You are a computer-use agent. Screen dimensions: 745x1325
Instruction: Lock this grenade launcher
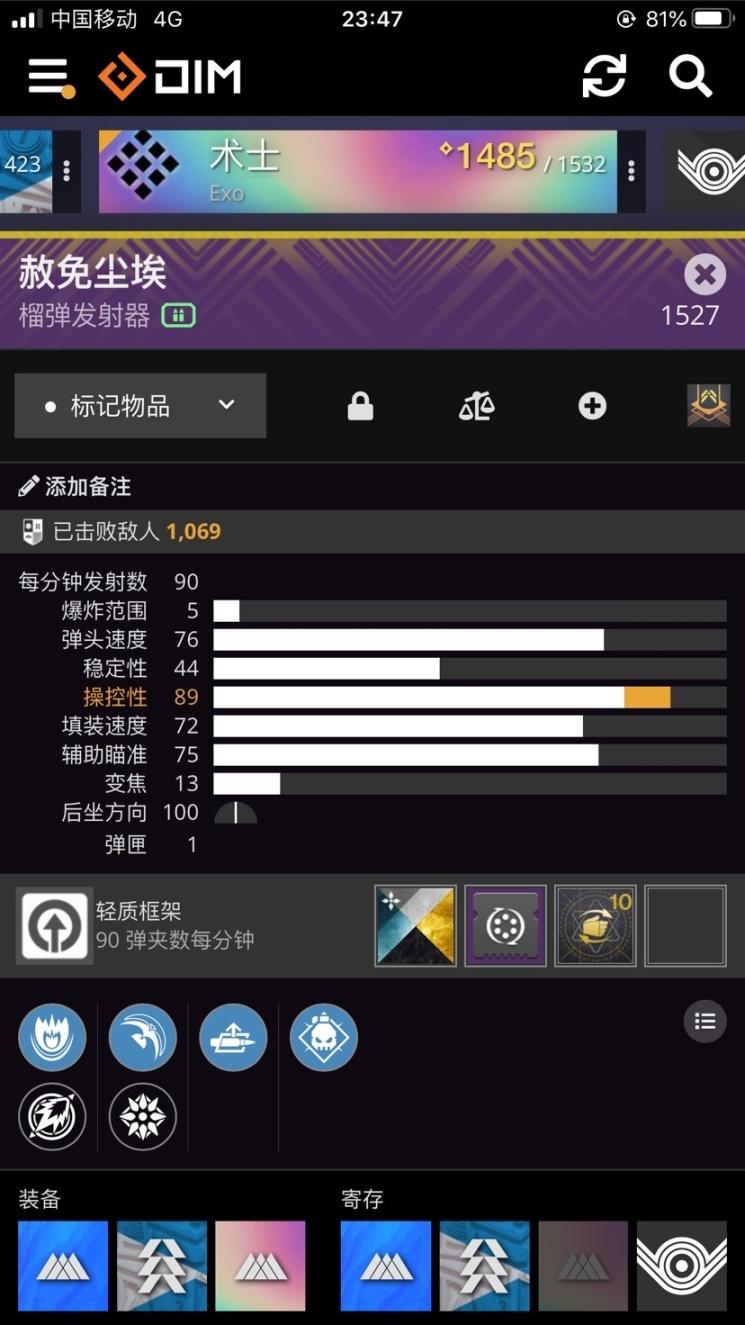tap(360, 406)
